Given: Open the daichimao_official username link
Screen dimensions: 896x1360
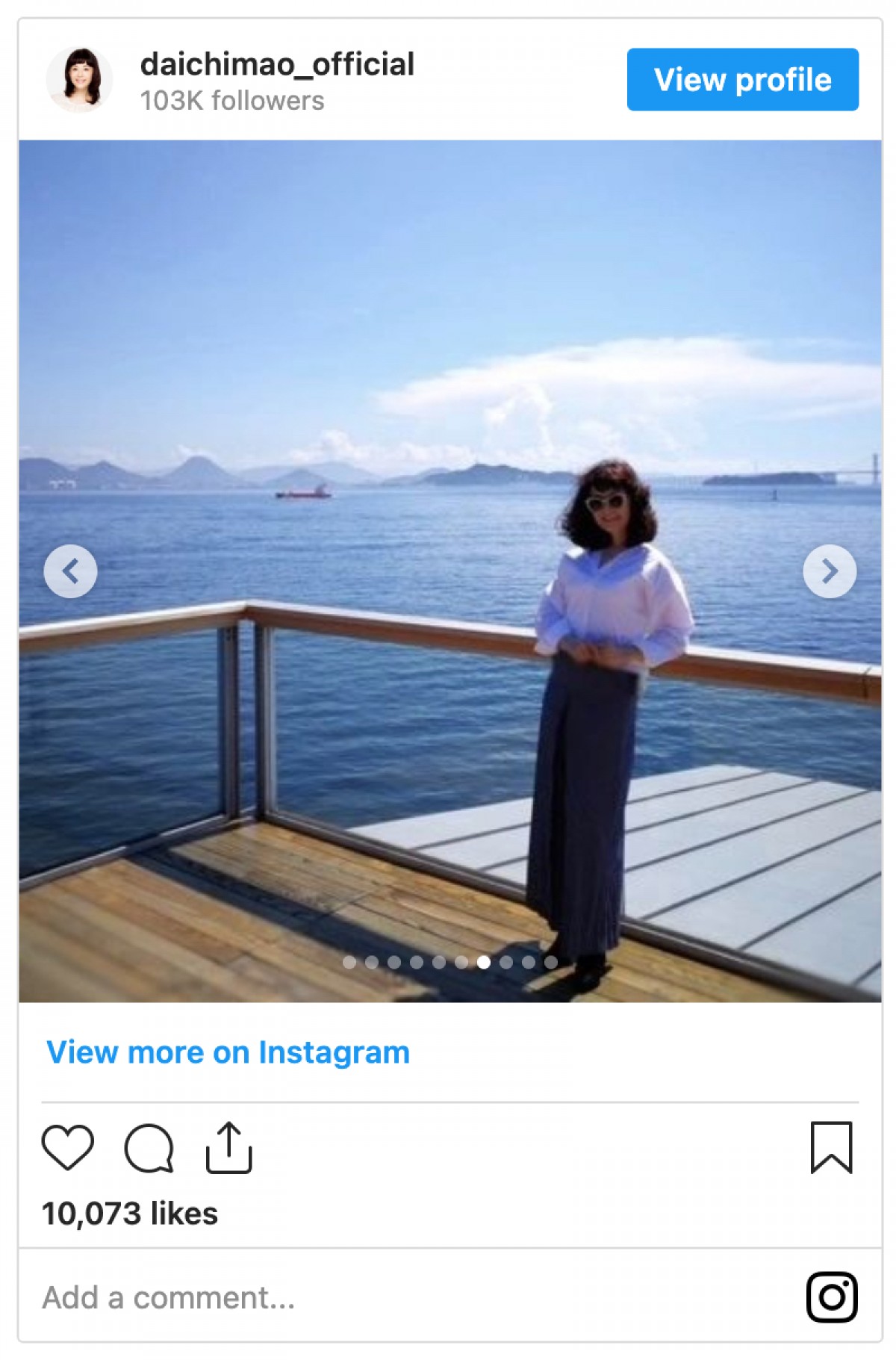Looking at the screenshot, I should point(277,65).
